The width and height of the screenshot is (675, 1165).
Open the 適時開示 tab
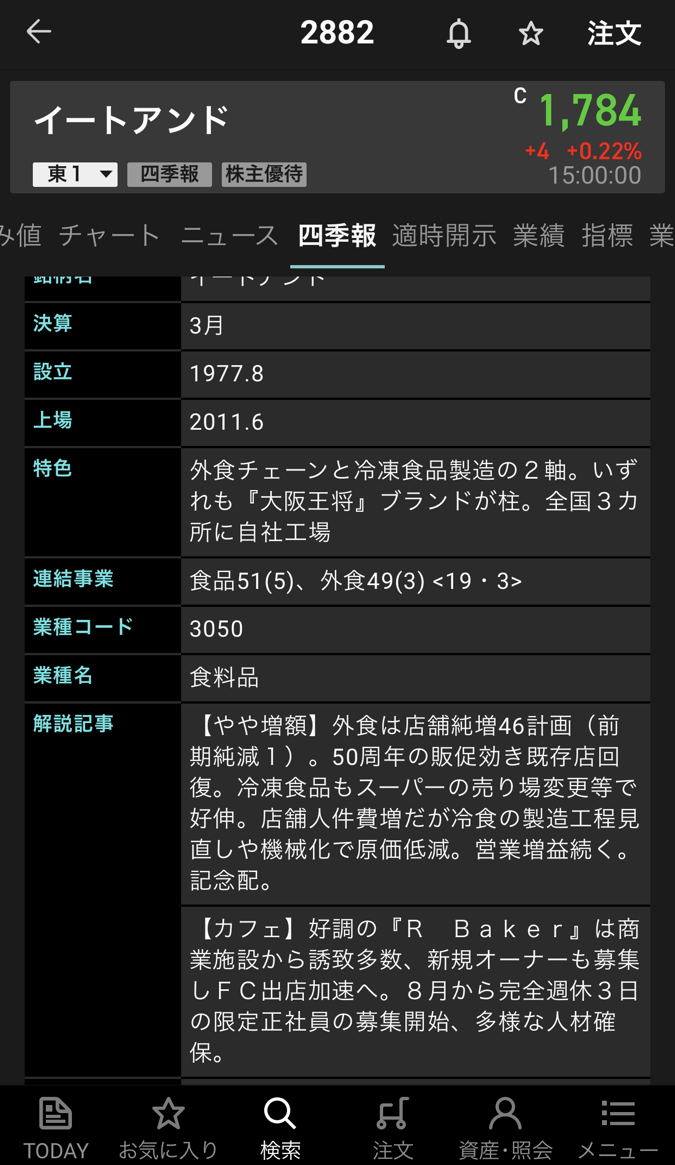coord(444,236)
